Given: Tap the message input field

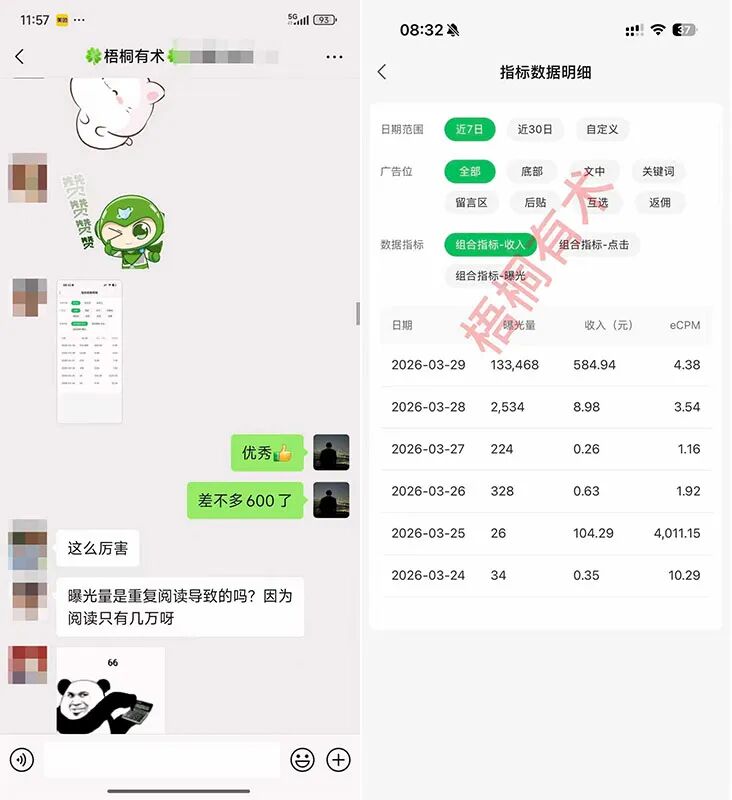Looking at the screenshot, I should click(x=160, y=760).
